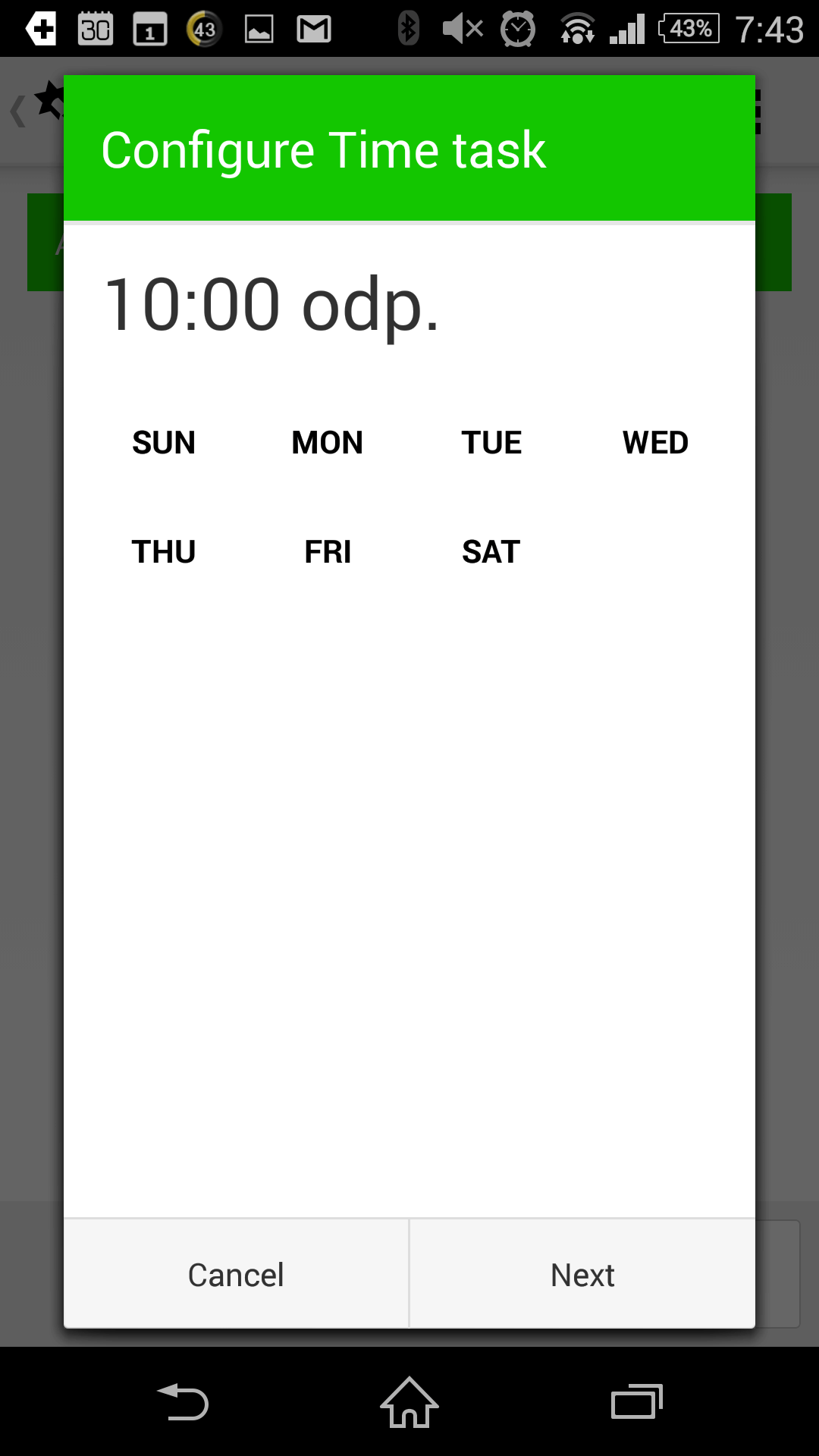819x1456 pixels.
Task: Select SUN as a task day
Action: tap(164, 443)
